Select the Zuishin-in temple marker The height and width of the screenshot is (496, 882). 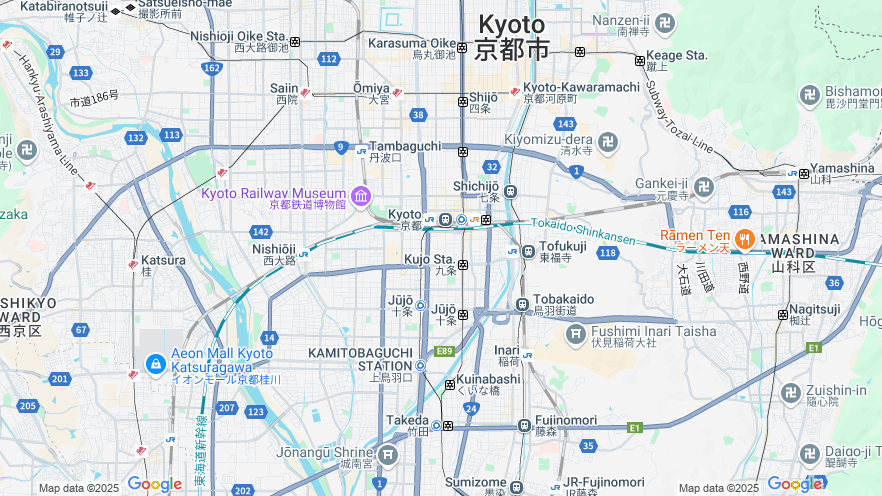click(791, 393)
